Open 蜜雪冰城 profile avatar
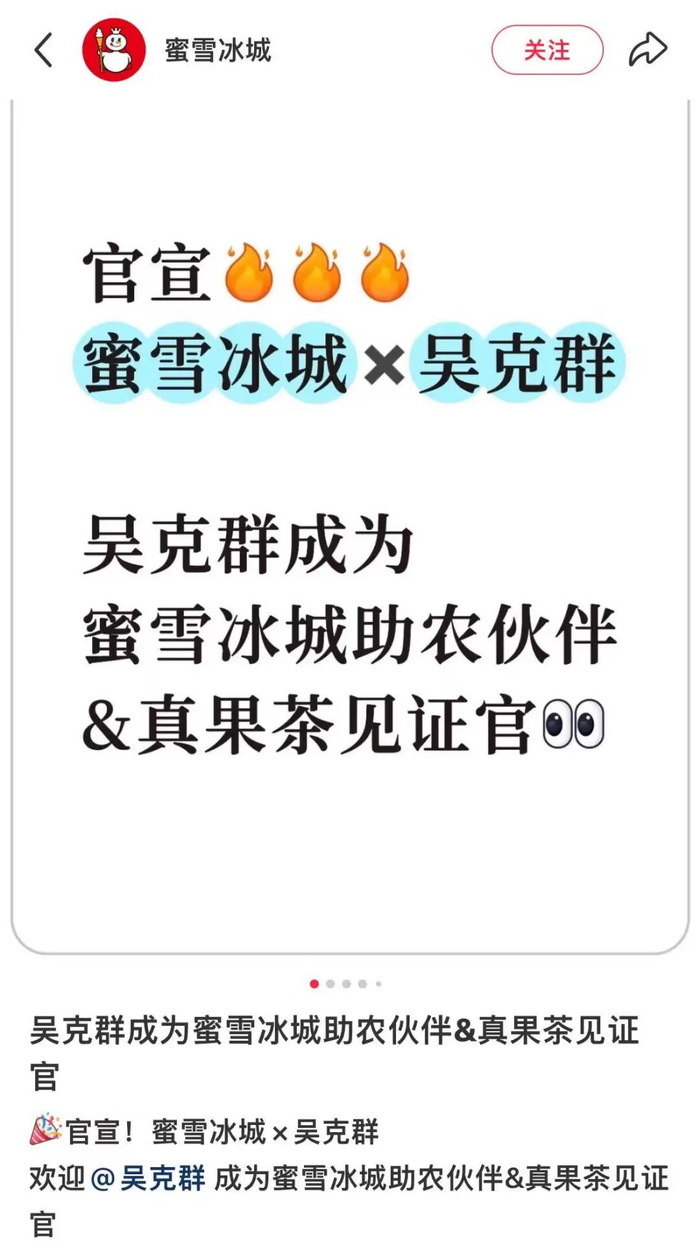The width and height of the screenshot is (700, 1252). point(114,49)
